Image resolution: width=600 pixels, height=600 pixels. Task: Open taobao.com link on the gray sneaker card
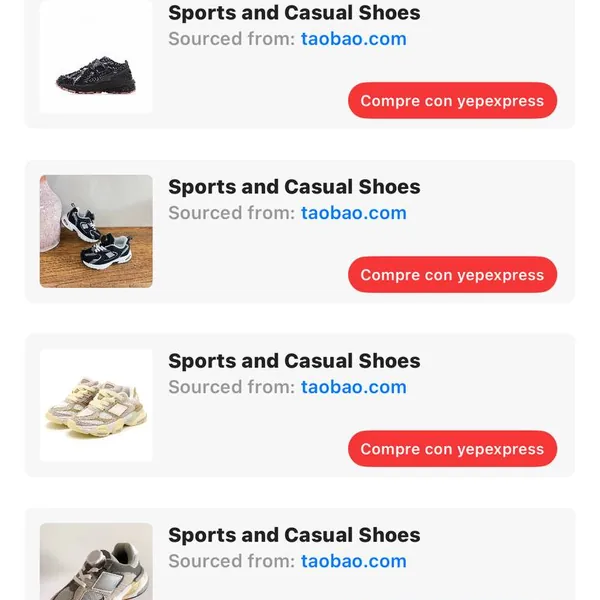click(353, 561)
